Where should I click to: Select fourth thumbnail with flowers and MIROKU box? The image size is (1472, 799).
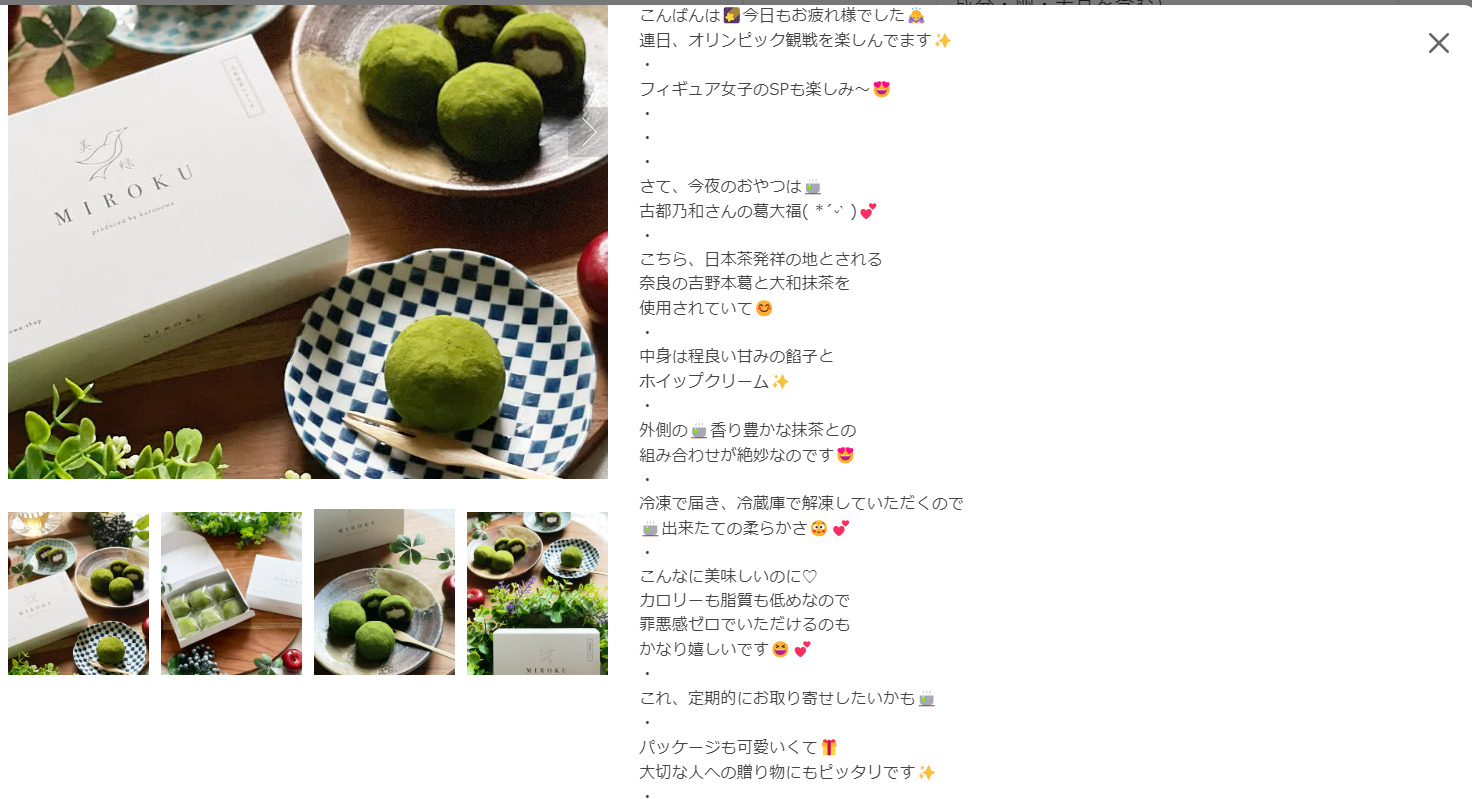coord(537,593)
